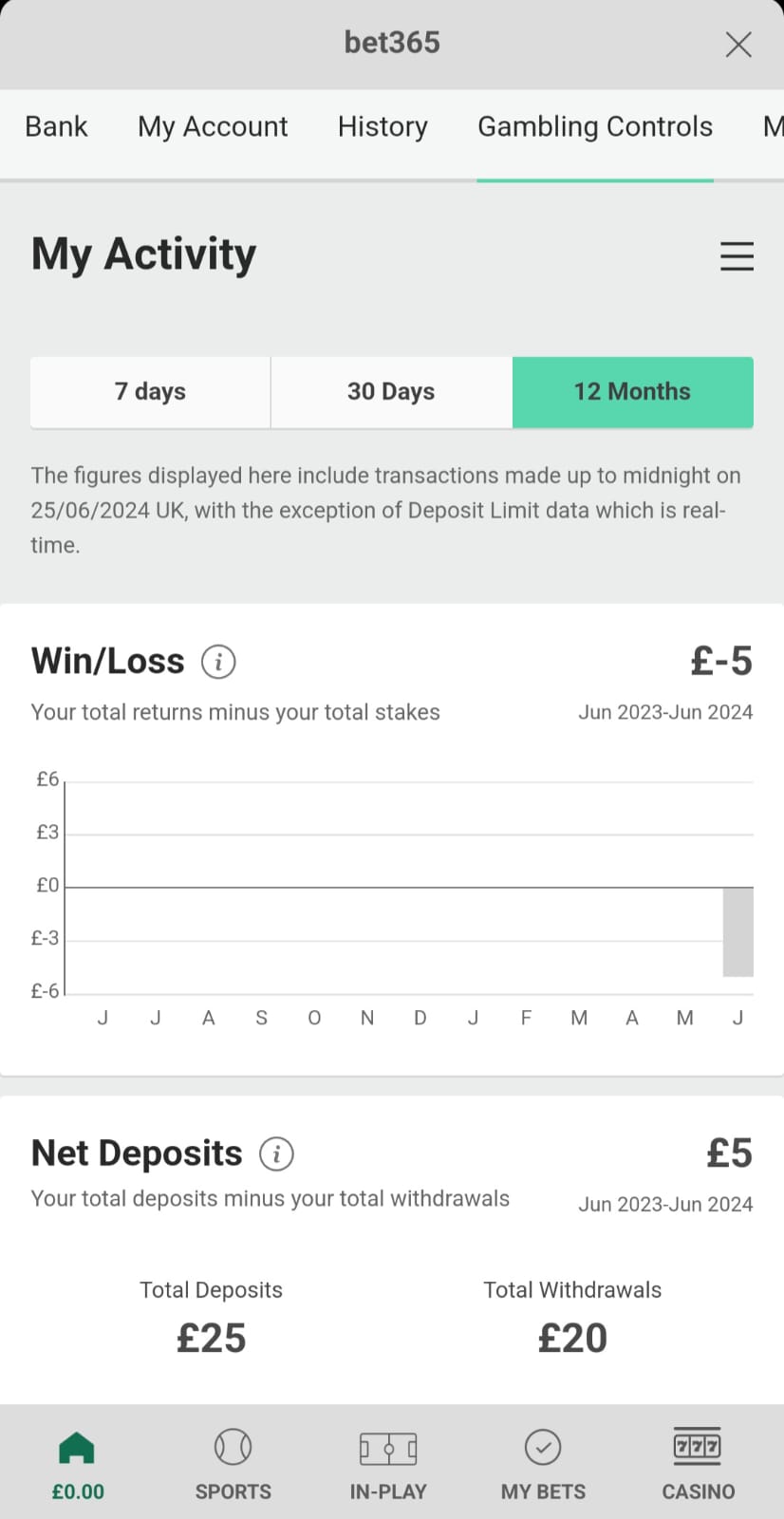Viewport: 784px width, 1519px height.
Task: Expand additional menu options via hamburger icon
Action: (x=737, y=256)
